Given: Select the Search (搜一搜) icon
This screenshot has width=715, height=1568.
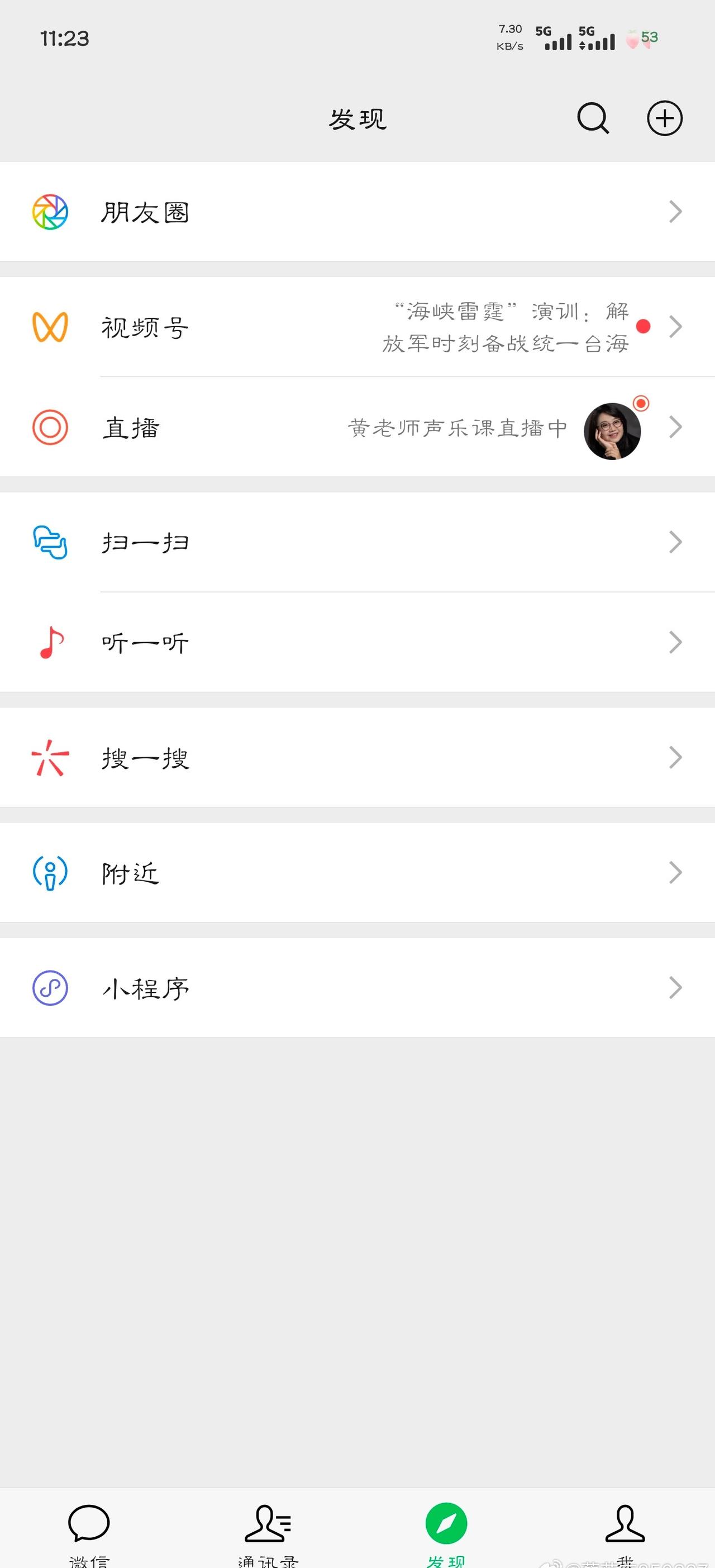Looking at the screenshot, I should pyautogui.click(x=50, y=757).
